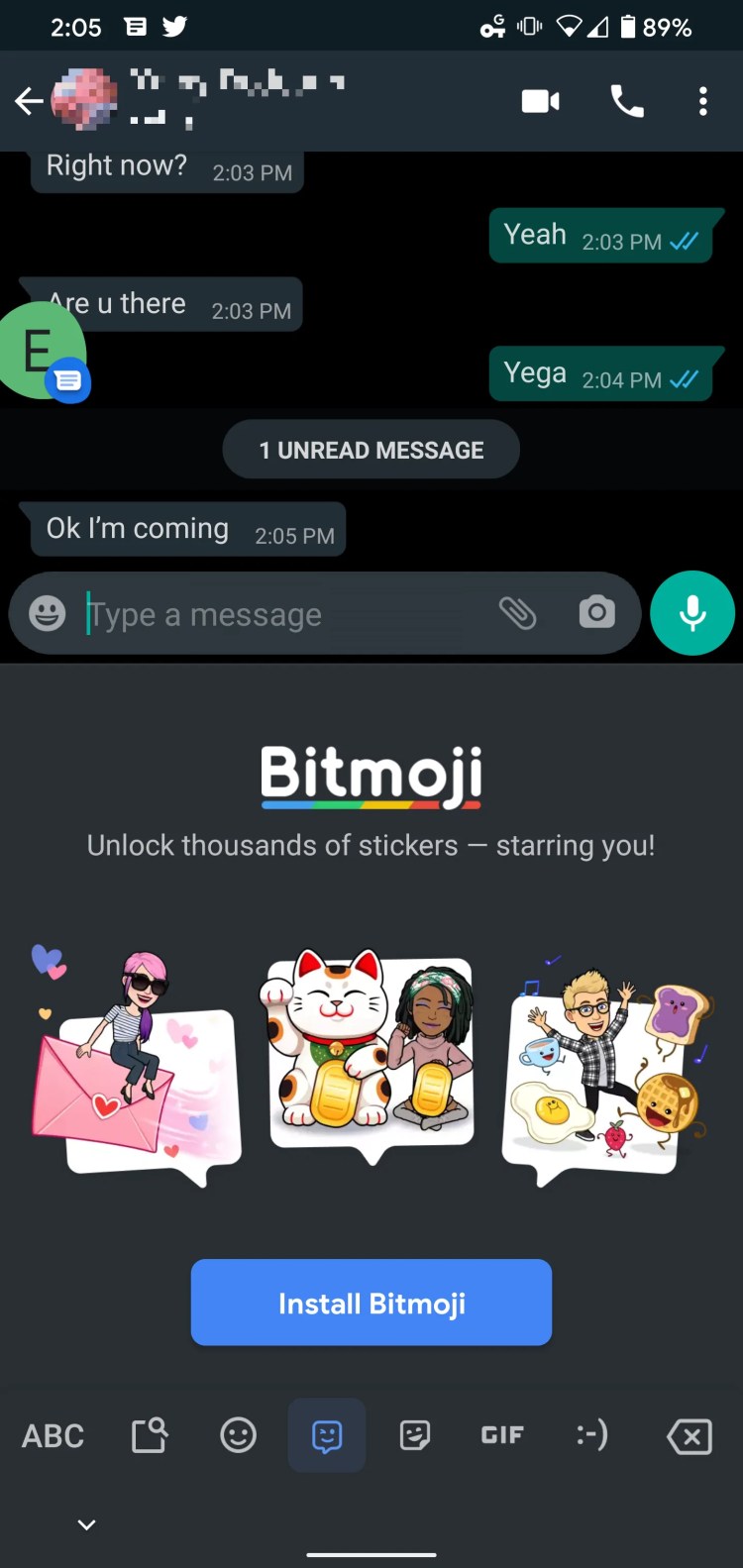Screen dimensions: 743x1568
Task: Switch keyboard back to ABC letters
Action: [x=53, y=1435]
